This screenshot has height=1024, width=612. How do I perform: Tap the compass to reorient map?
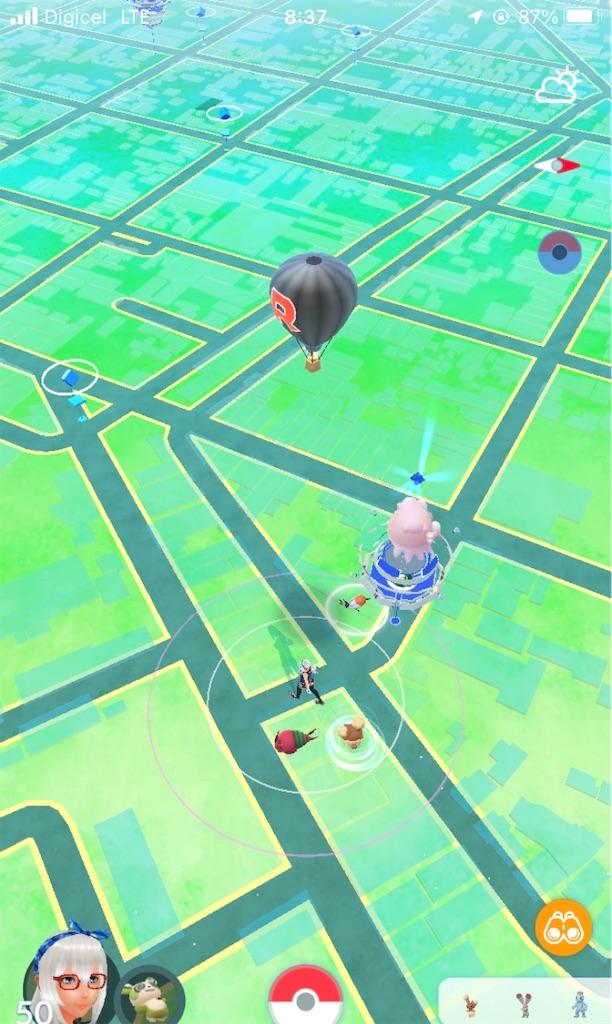(557, 165)
